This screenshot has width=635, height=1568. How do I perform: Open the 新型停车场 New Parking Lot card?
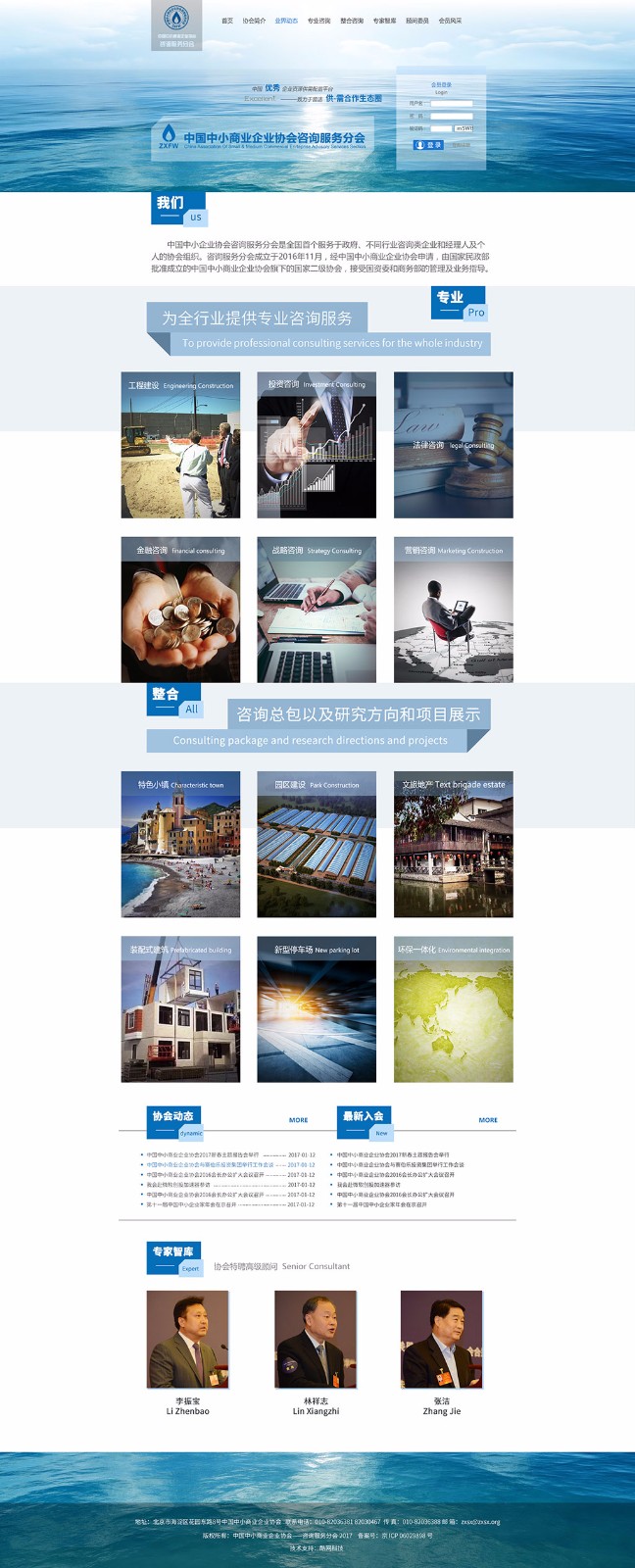(317, 1009)
